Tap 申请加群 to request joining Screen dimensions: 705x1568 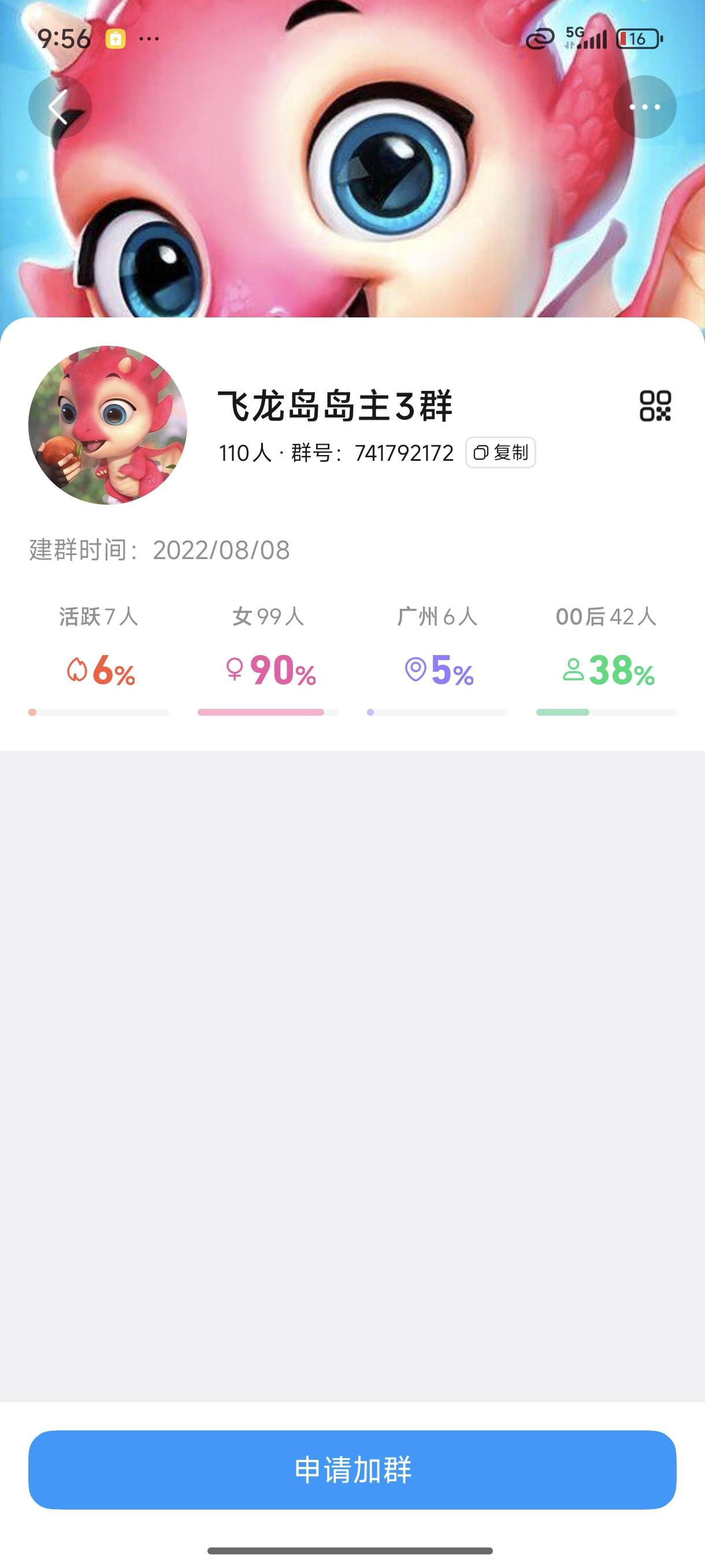click(x=352, y=1469)
